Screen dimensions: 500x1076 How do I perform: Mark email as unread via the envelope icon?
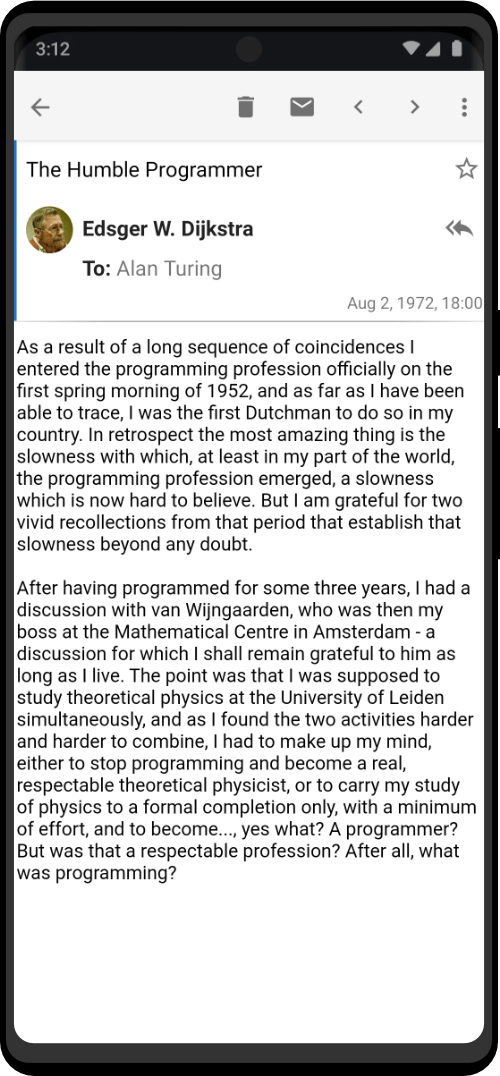pyautogui.click(x=302, y=107)
